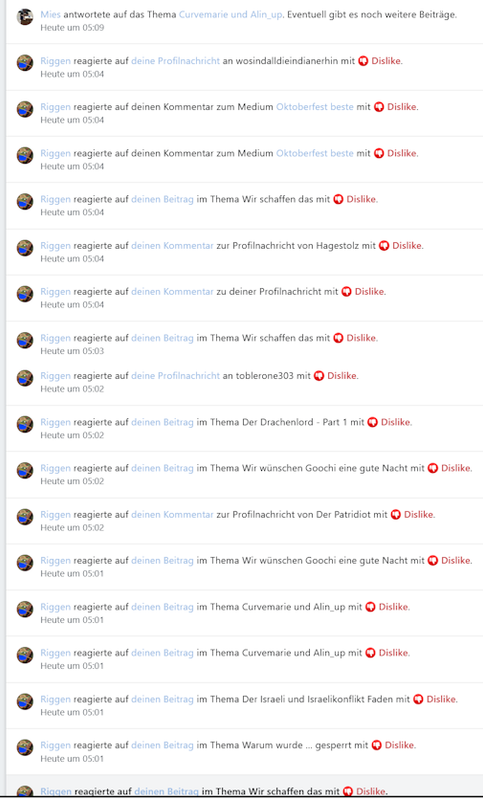The width and height of the screenshot is (483, 800).
Task: Open deinen Beitrag in Wir schaffen das from 05:03
Action: [162, 338]
